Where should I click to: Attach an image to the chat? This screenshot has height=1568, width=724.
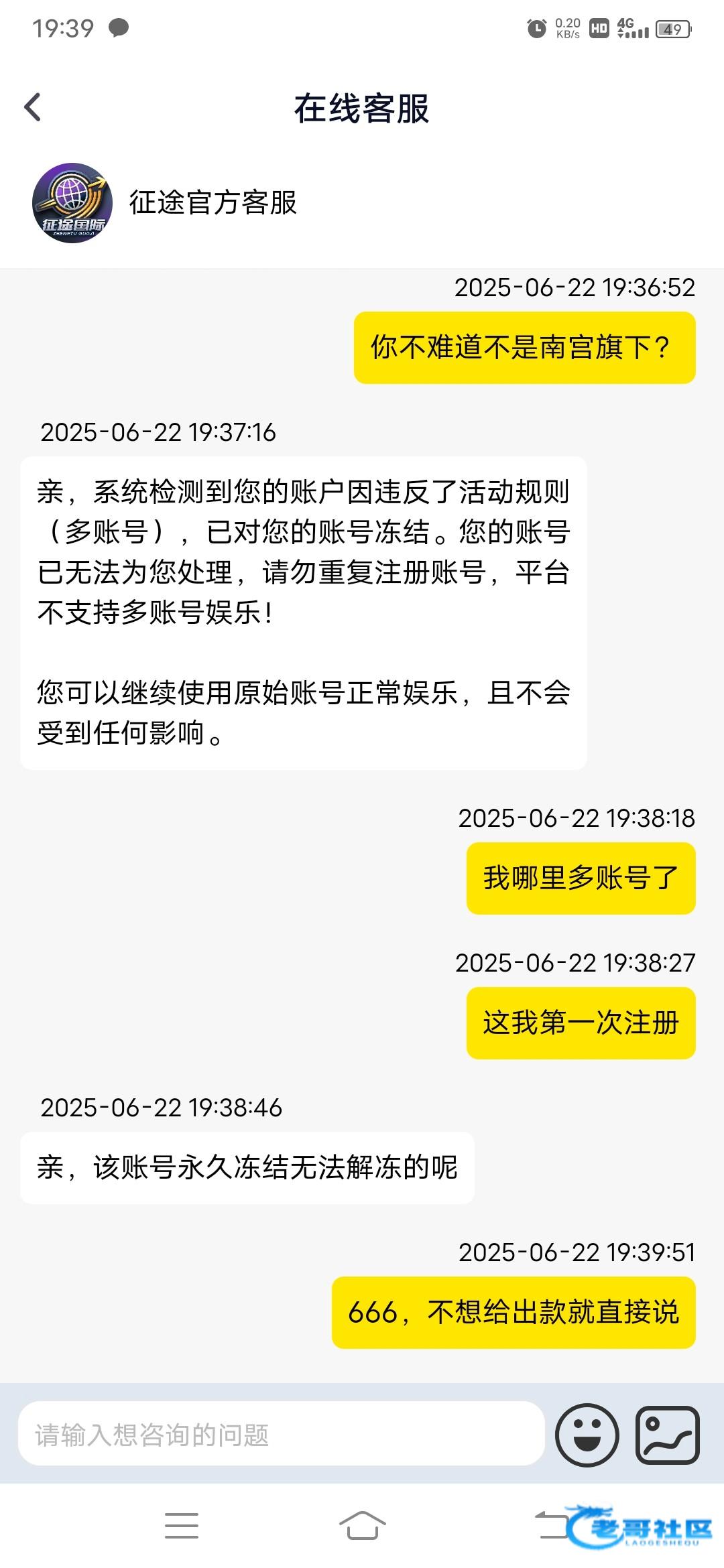[668, 1435]
